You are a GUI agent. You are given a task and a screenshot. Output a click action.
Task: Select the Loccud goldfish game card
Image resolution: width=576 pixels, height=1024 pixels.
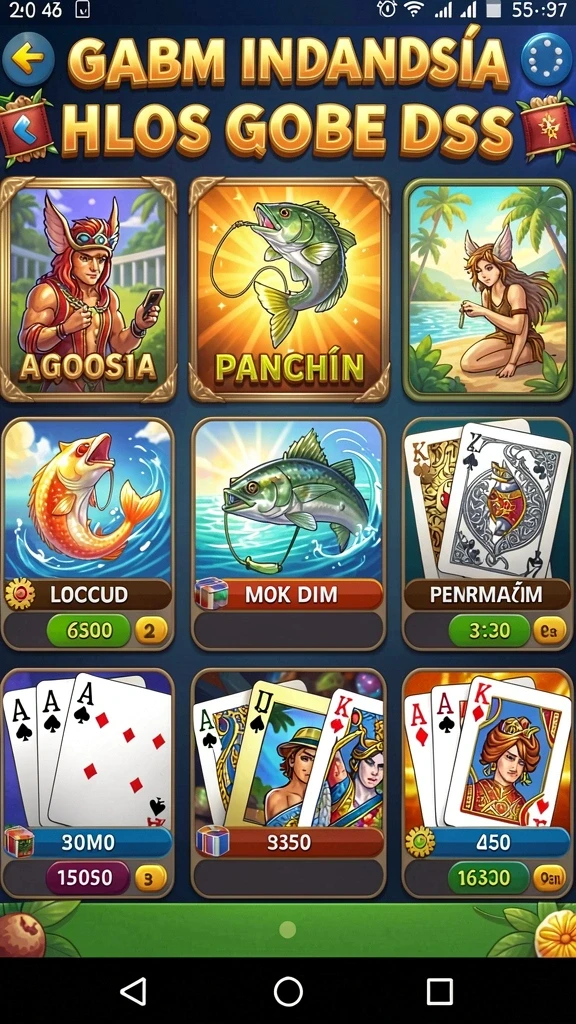[88, 534]
